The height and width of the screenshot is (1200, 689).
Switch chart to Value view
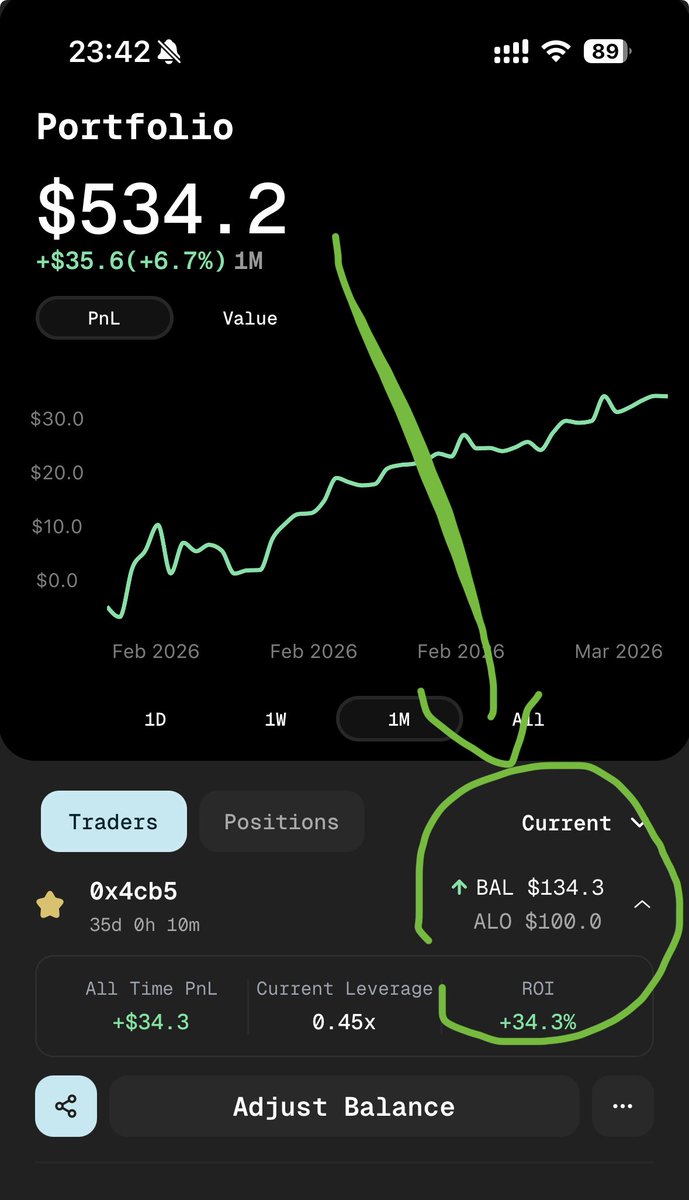[249, 319]
